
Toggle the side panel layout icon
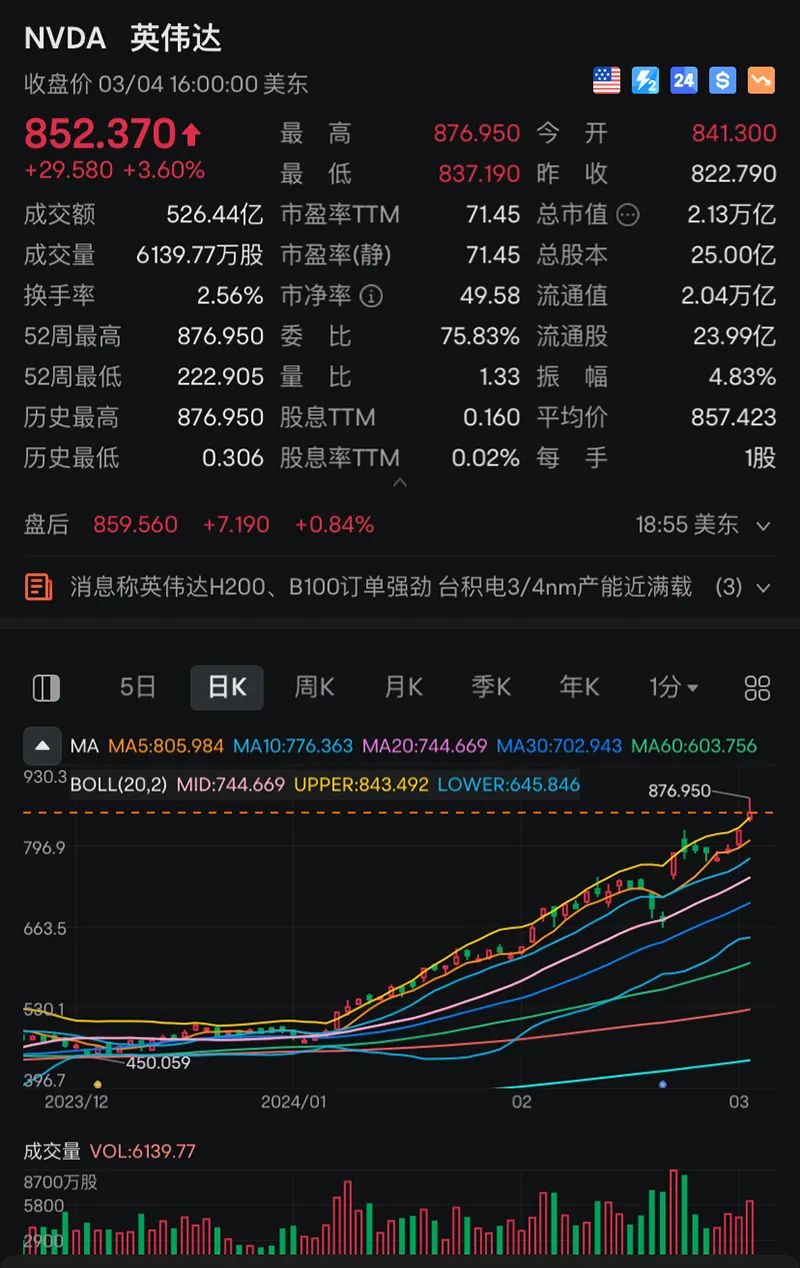[46, 688]
